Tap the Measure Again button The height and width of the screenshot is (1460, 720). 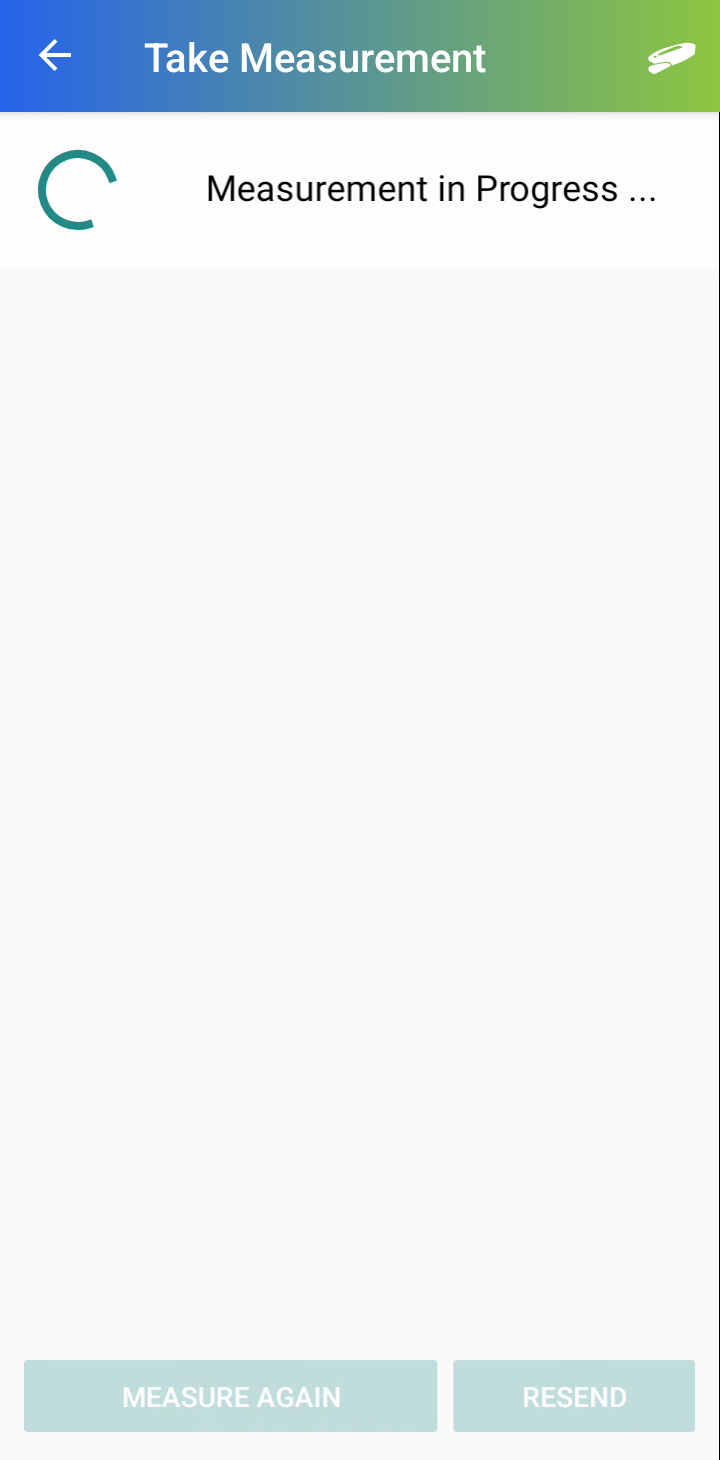231,1396
